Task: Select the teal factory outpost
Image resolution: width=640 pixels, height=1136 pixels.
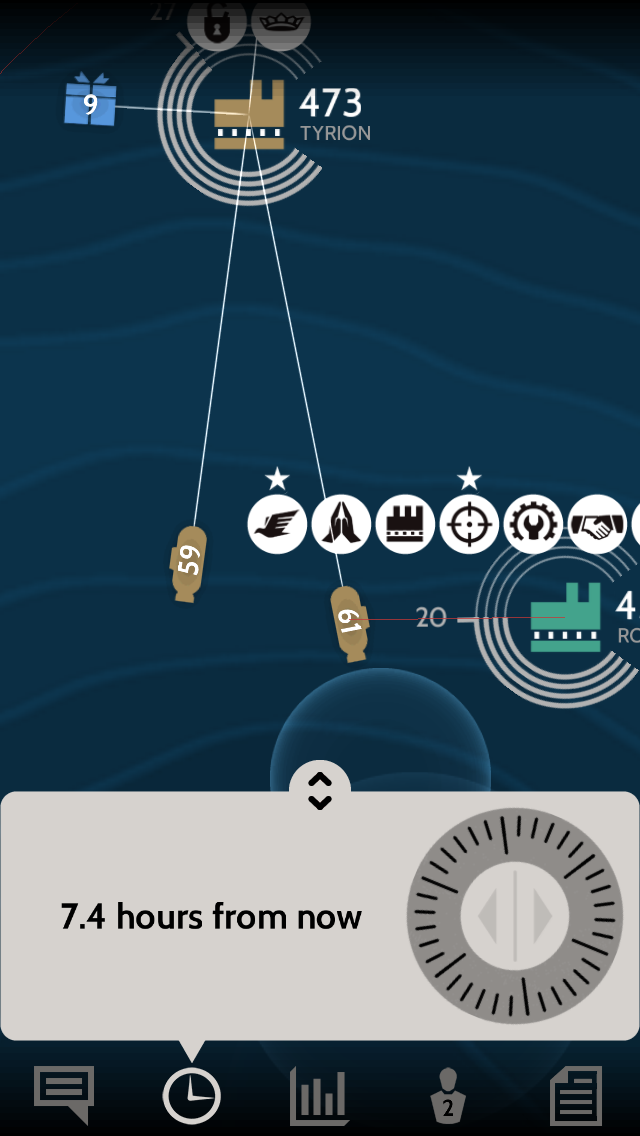Action: click(565, 617)
